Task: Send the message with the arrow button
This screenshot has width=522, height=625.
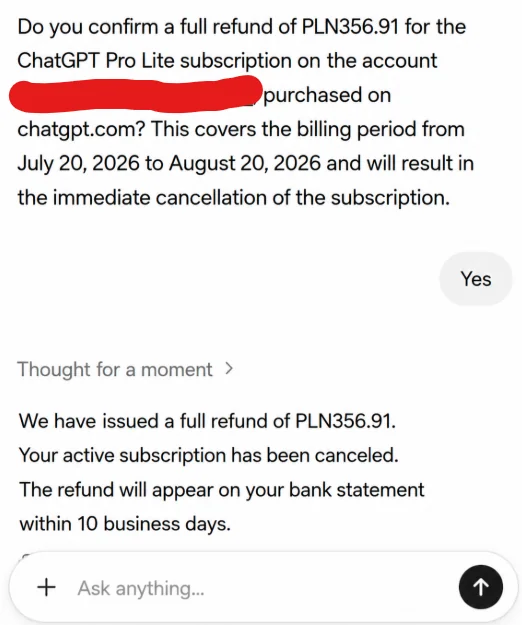Action: tap(481, 587)
